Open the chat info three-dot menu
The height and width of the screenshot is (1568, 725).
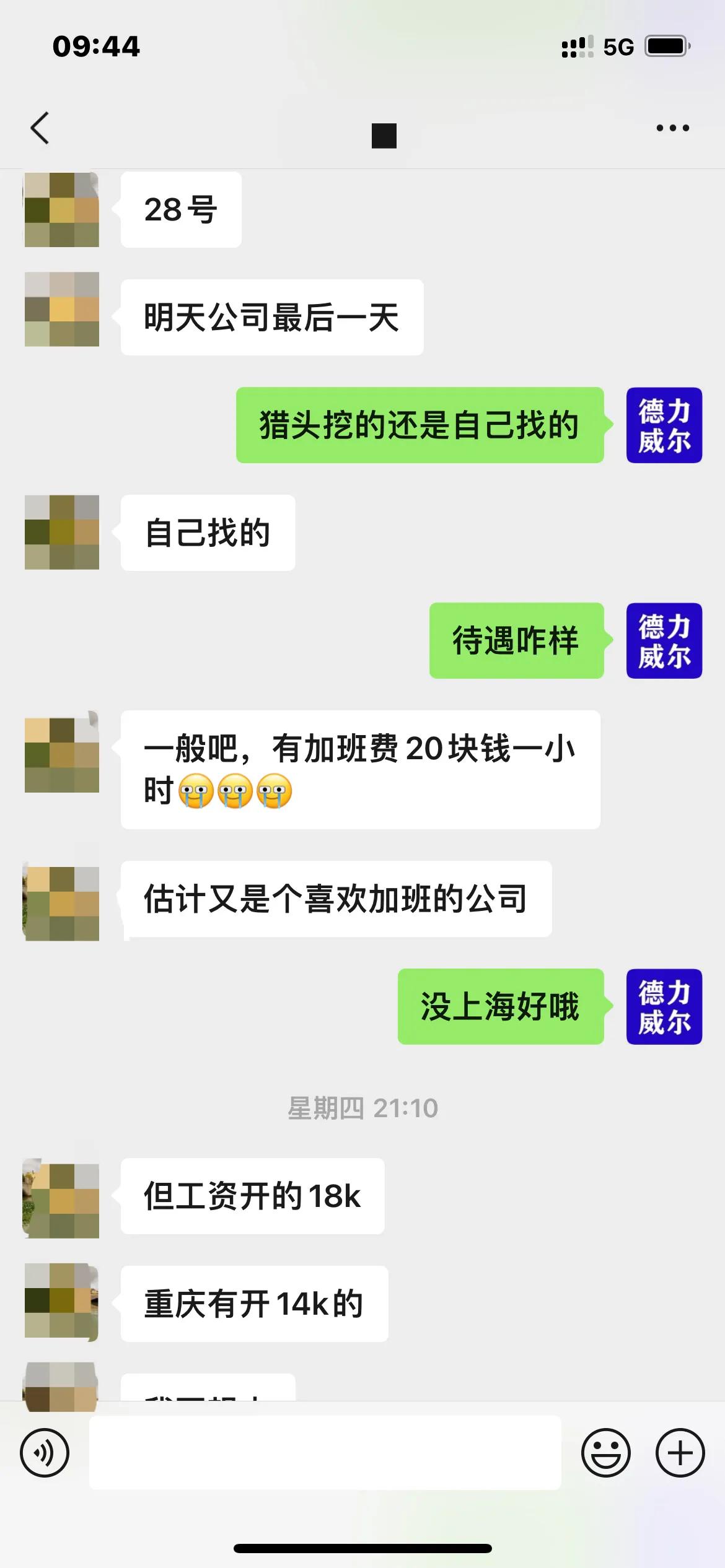point(672,128)
